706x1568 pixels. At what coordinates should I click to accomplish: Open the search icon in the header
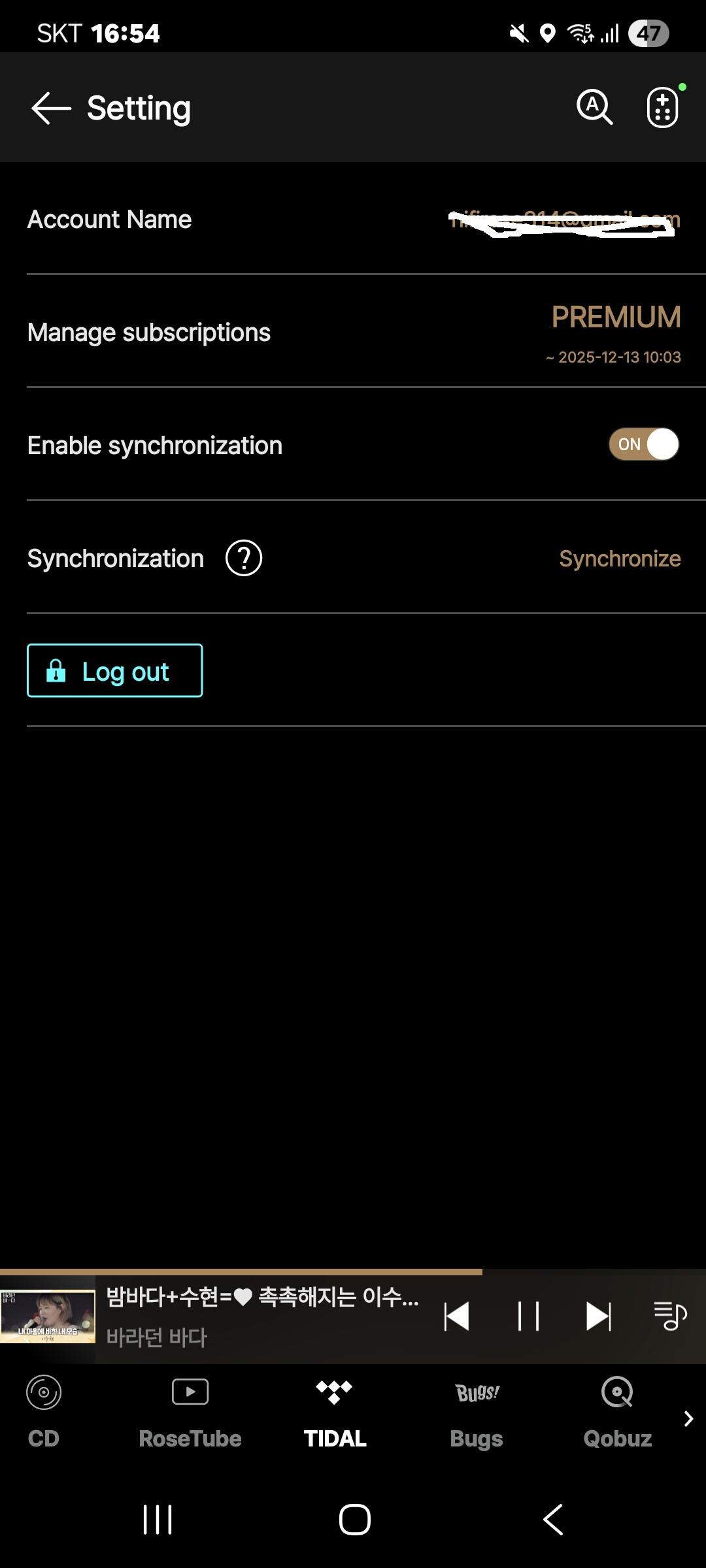coord(594,107)
